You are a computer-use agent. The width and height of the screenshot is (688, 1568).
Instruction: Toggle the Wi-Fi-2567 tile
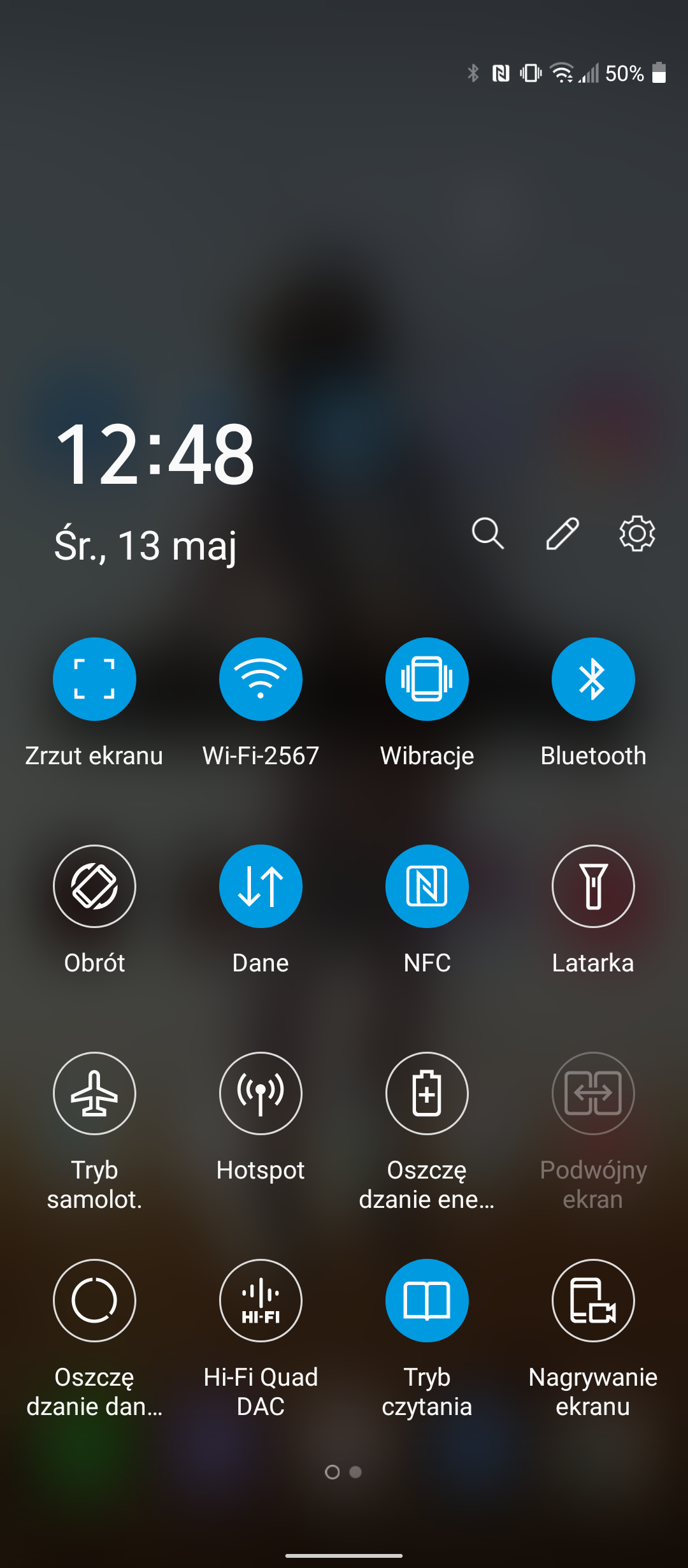pos(261,679)
